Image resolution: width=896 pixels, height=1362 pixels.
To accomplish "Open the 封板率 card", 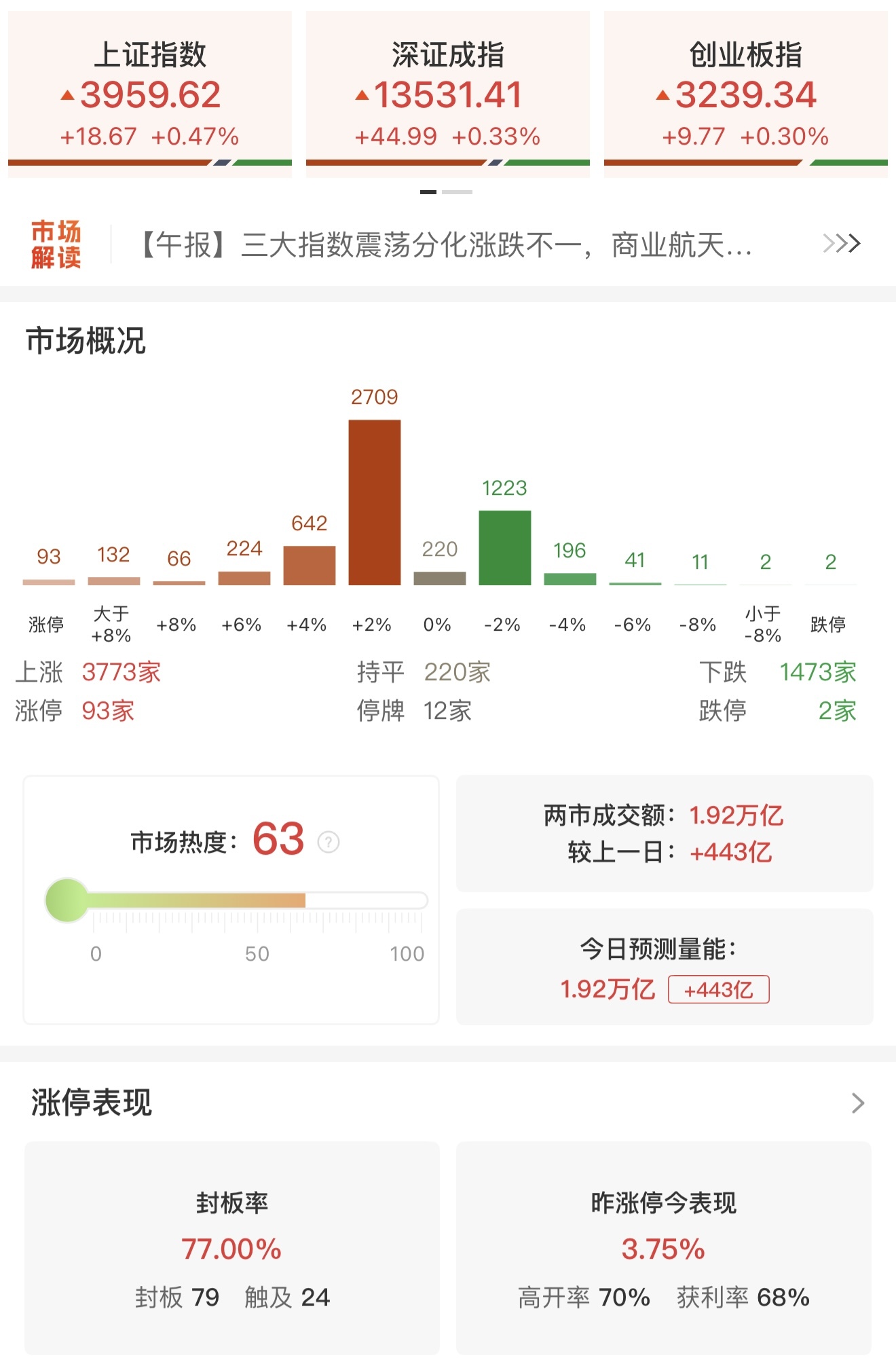I will click(232, 1248).
